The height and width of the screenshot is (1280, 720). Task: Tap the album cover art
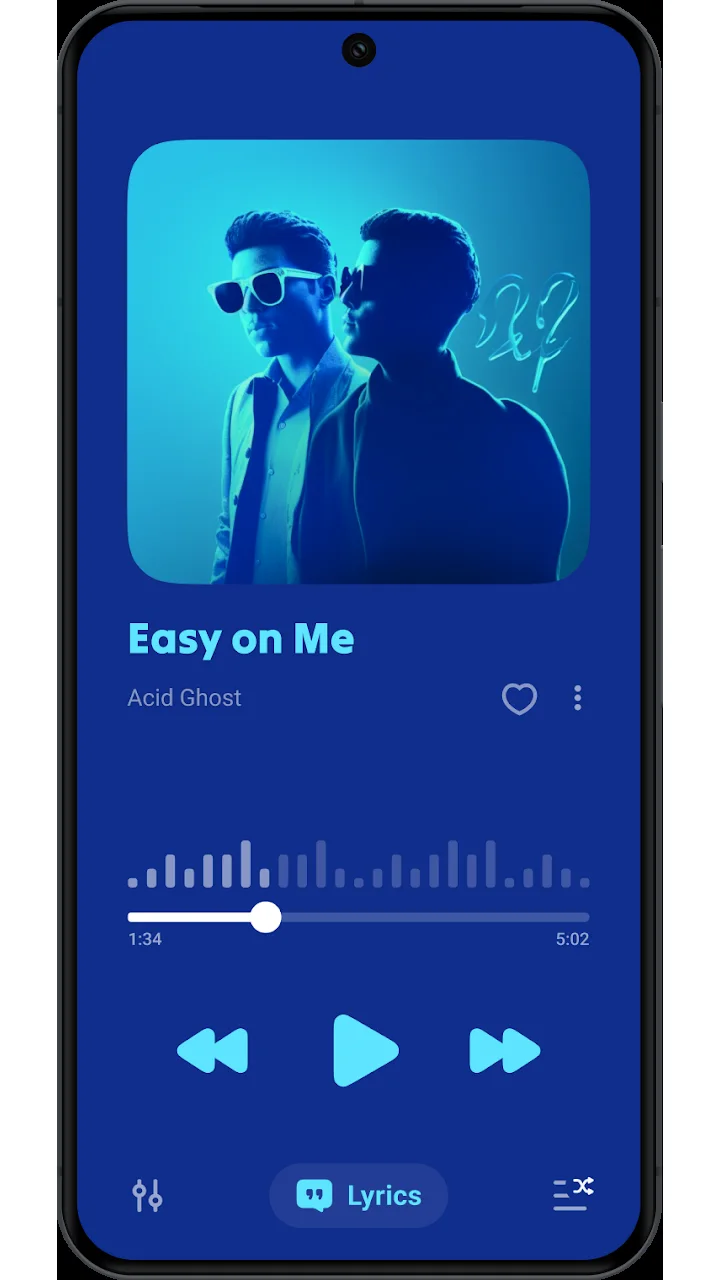coord(359,361)
